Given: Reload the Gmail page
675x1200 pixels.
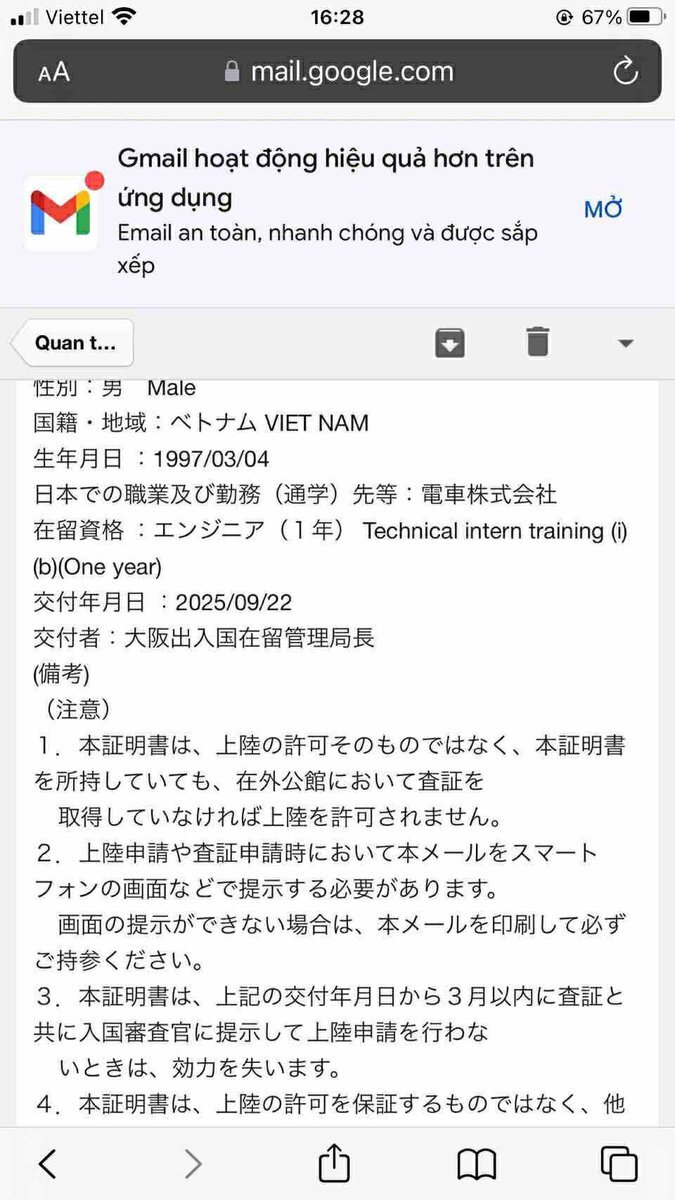Looking at the screenshot, I should (x=625, y=72).
